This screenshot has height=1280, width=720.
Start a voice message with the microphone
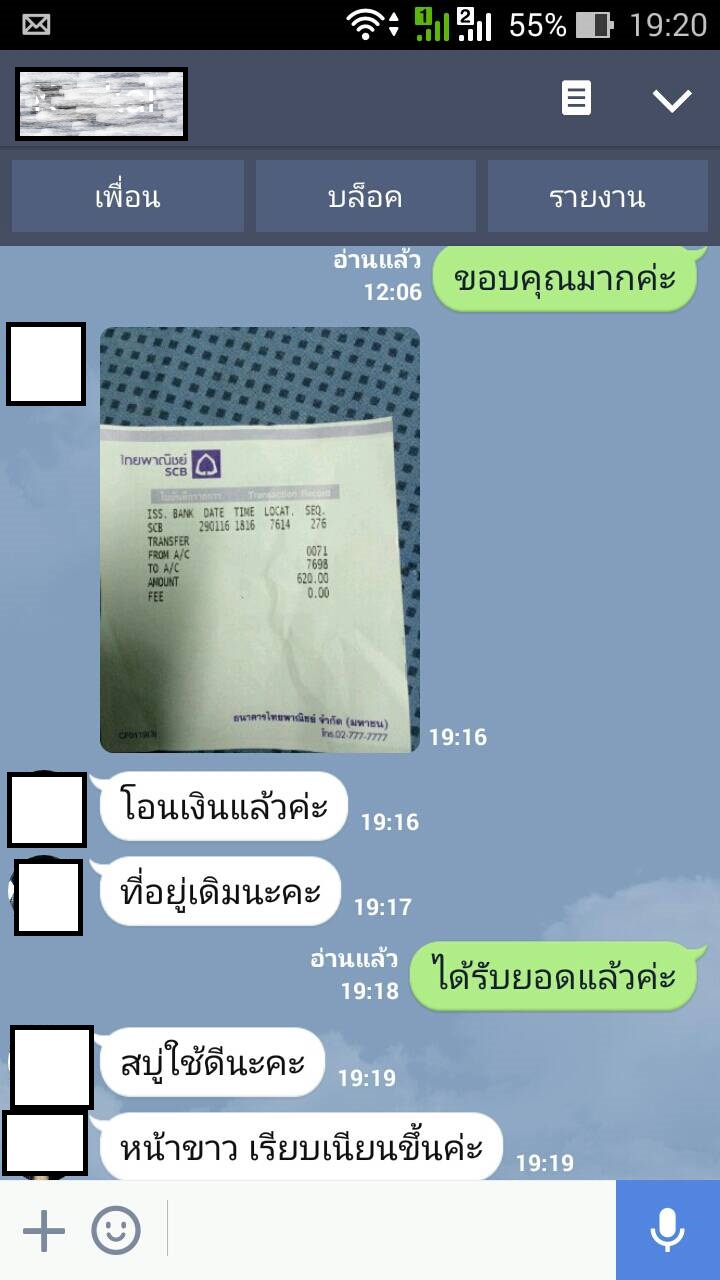tap(667, 1231)
